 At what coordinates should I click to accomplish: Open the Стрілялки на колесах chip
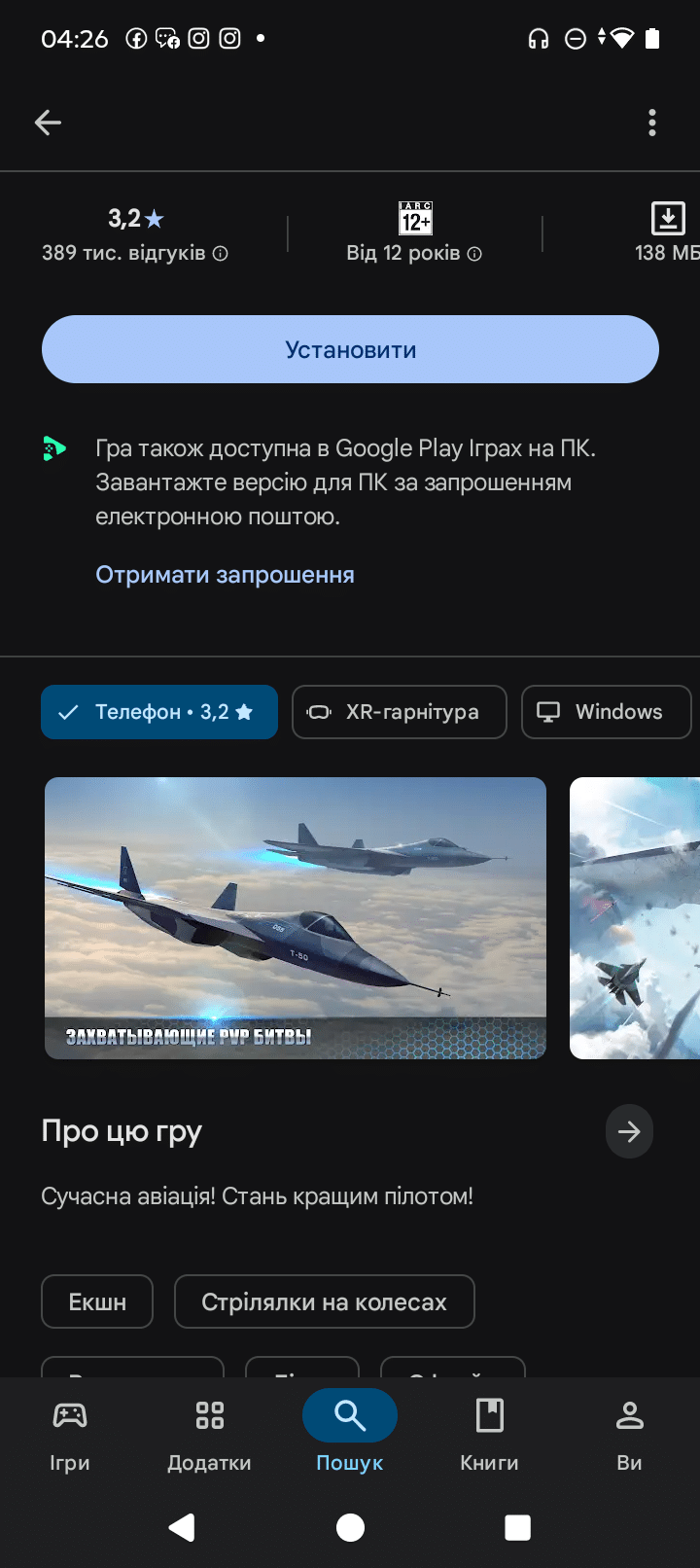pos(324,1301)
